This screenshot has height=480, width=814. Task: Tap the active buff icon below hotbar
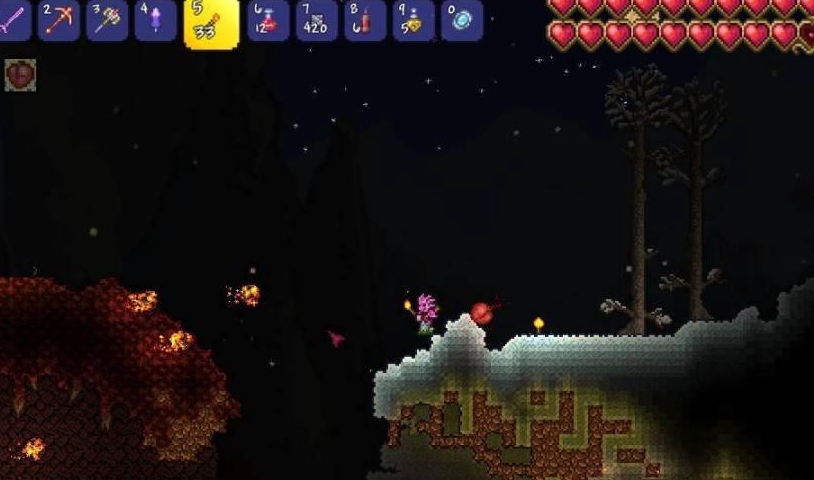(20, 75)
